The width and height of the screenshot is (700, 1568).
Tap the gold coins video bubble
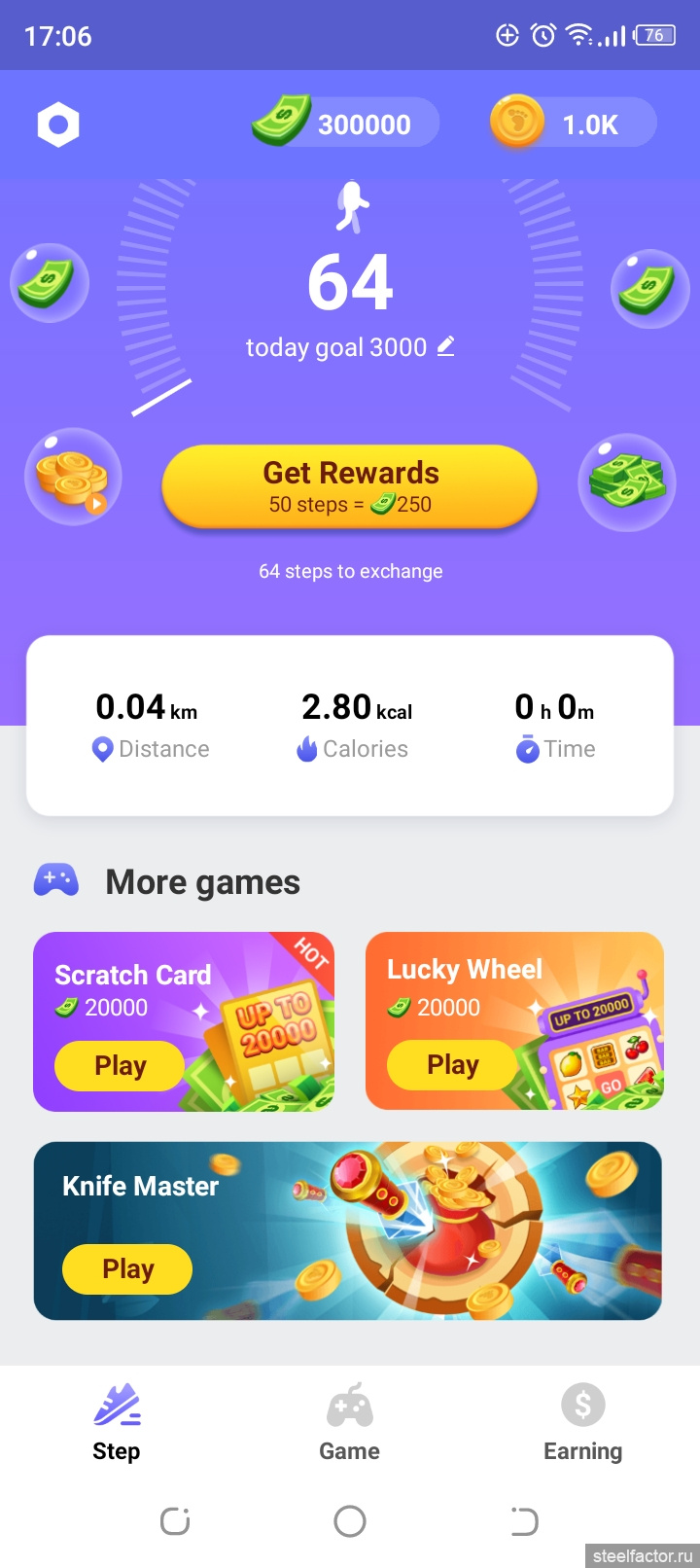(x=73, y=477)
